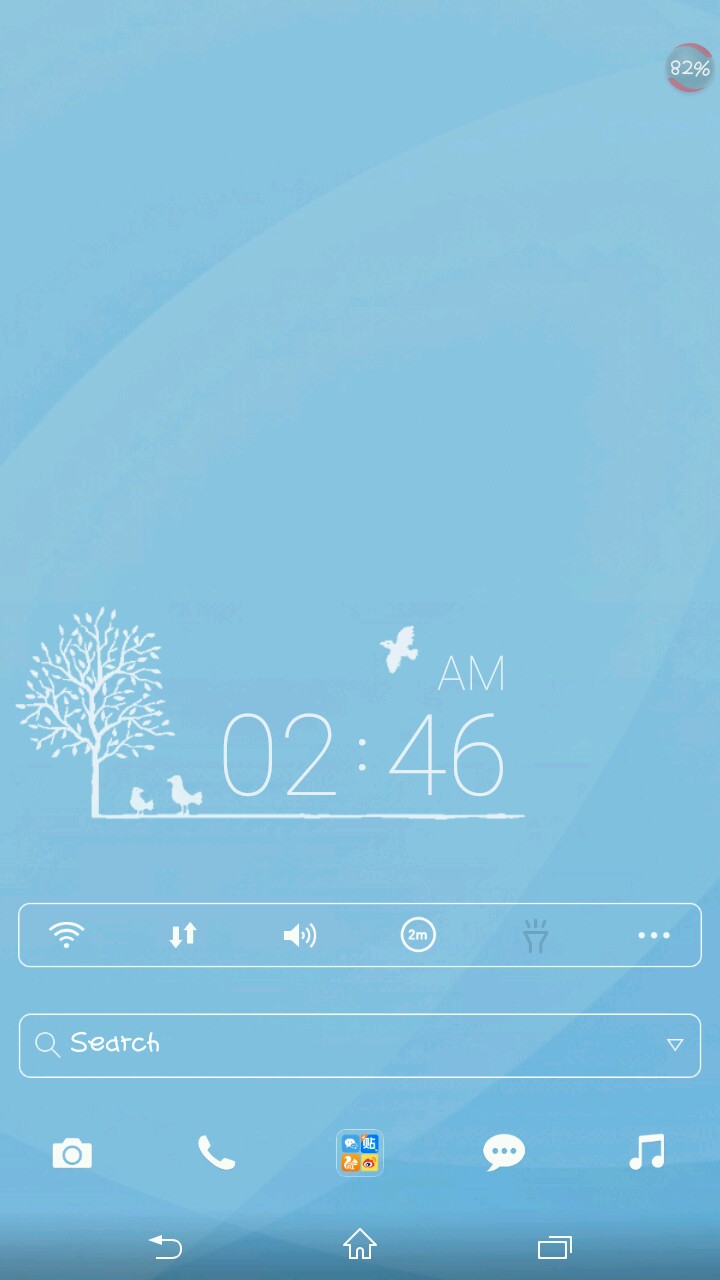Change the 2m screen timeout setting
720x1280 pixels.
tap(418, 936)
